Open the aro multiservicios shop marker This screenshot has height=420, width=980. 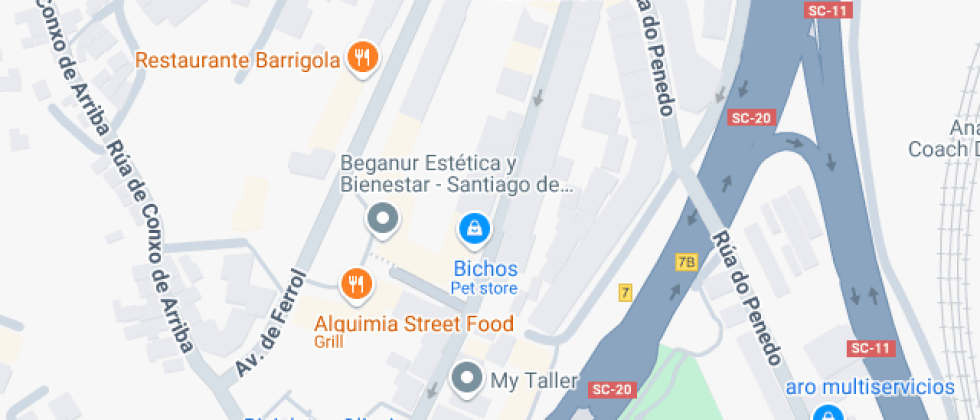coord(826,413)
